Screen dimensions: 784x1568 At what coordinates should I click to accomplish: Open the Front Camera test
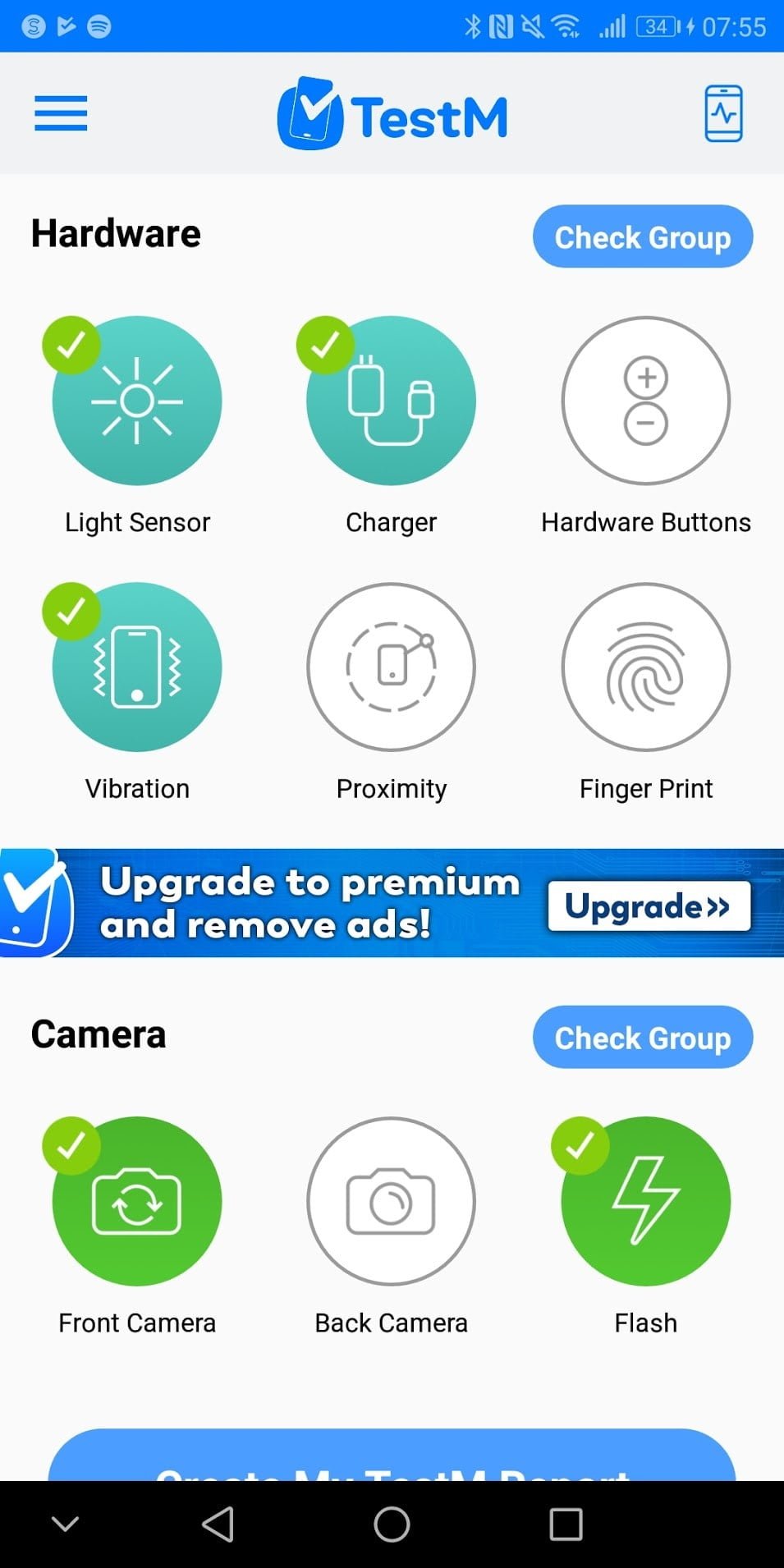click(x=137, y=1201)
